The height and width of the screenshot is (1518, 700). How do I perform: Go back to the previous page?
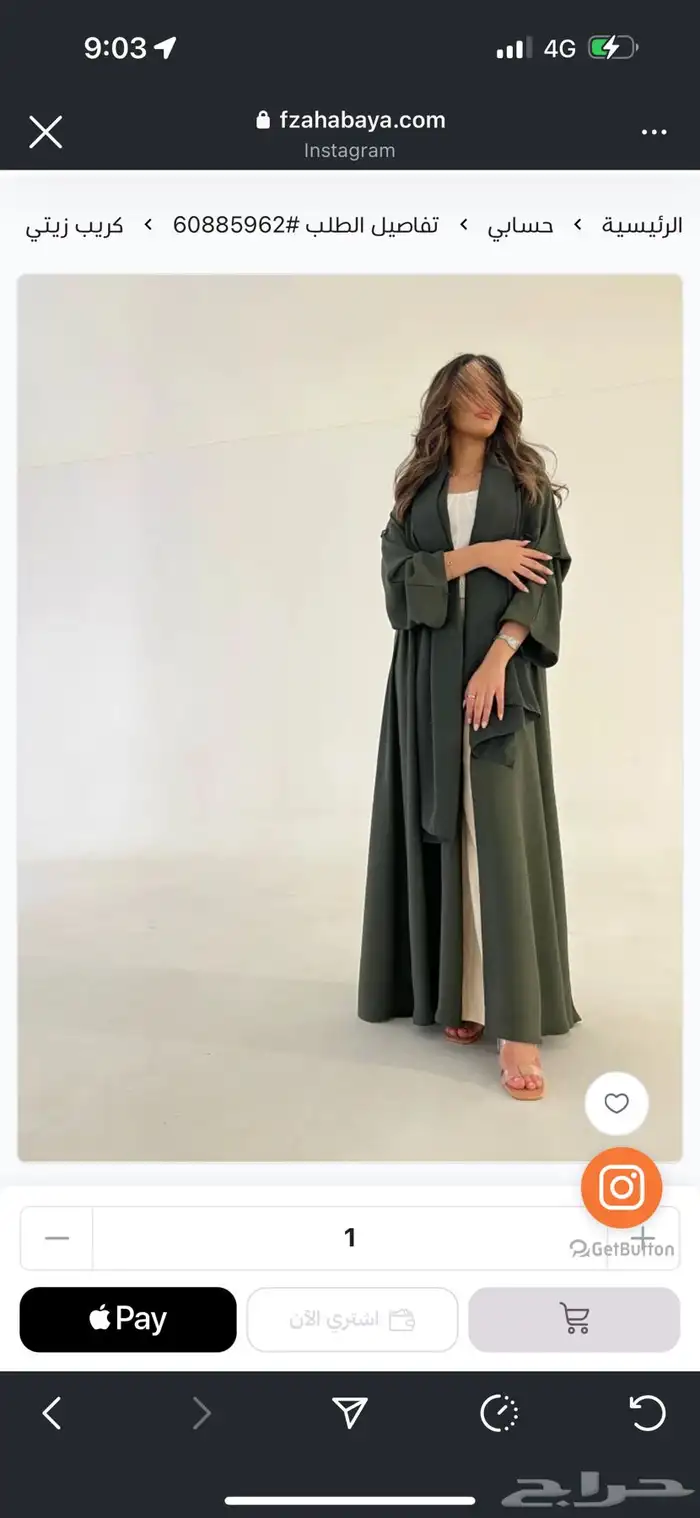pyautogui.click(x=52, y=1413)
